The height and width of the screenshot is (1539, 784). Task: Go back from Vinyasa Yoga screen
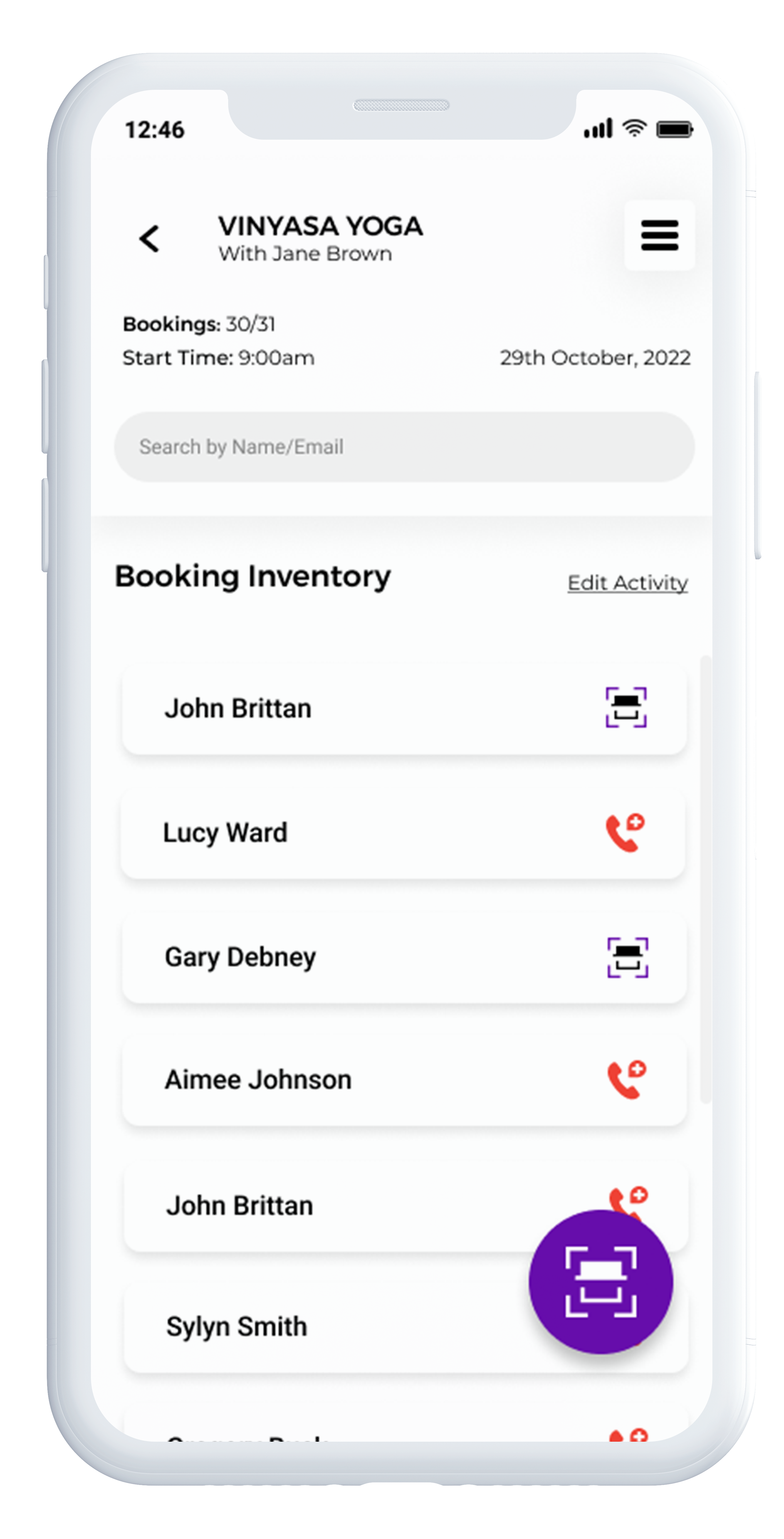(x=149, y=238)
